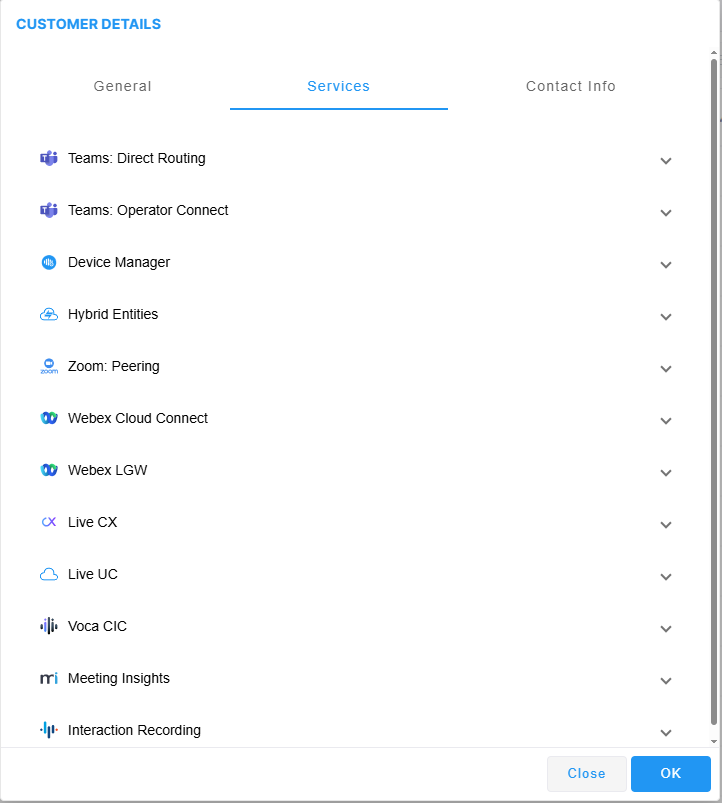Confirm with the OK button
This screenshot has height=803, width=722.
(670, 773)
